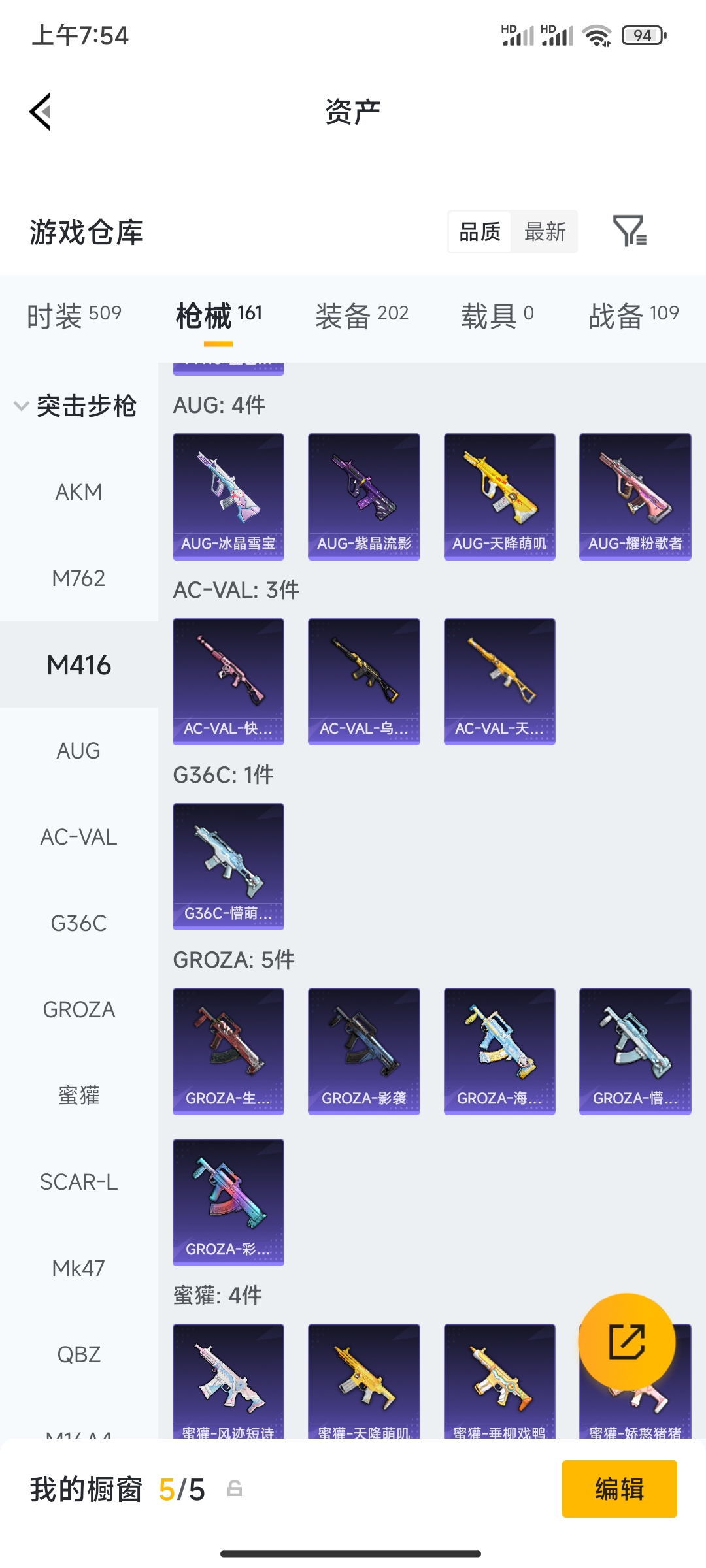Open the AUG-冰晶雪宝 skin

pyautogui.click(x=228, y=497)
